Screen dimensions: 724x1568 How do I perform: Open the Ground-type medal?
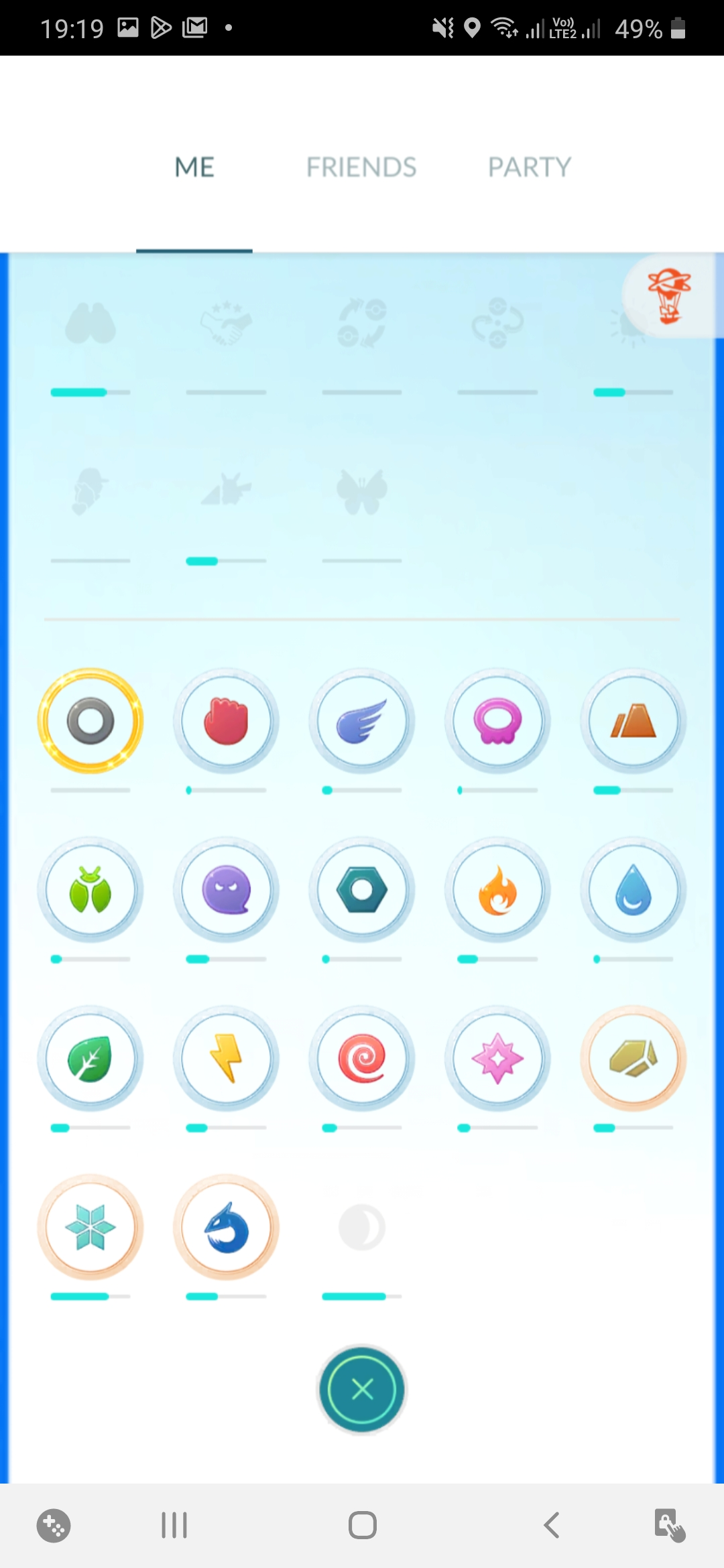coord(633,721)
